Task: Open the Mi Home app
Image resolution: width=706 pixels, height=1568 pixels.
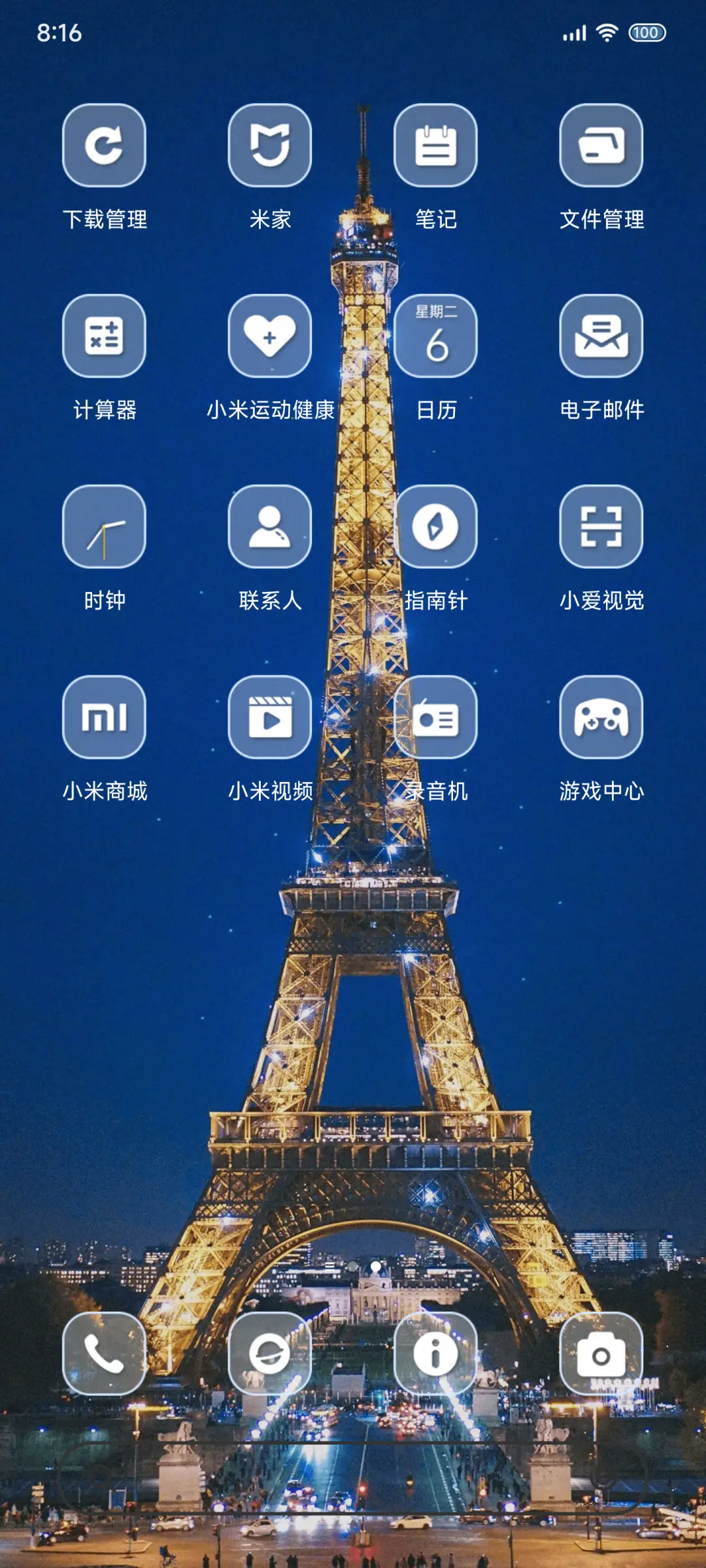Action: click(270, 148)
